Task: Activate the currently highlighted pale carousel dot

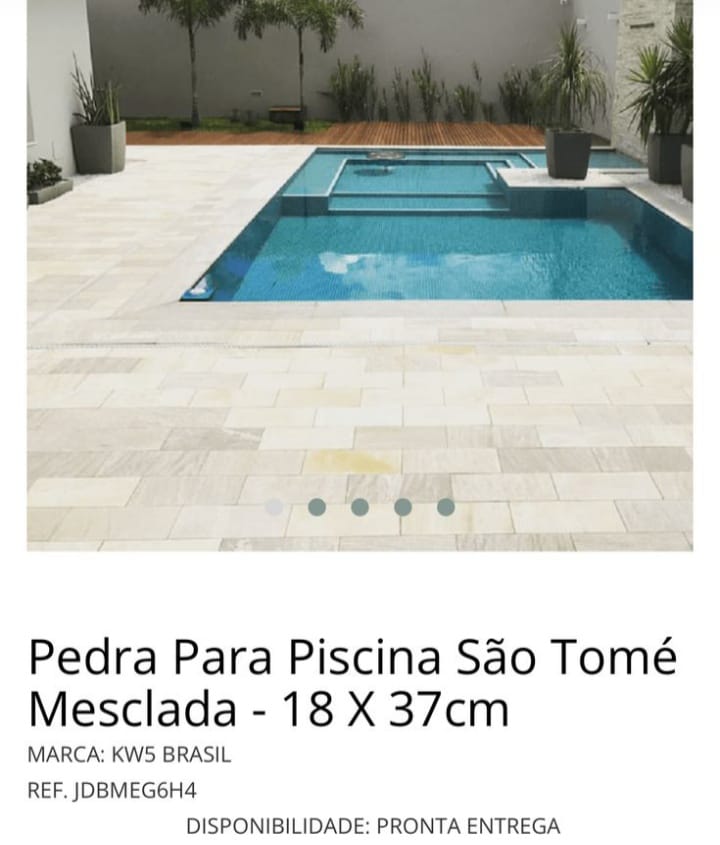Action: [x=275, y=508]
